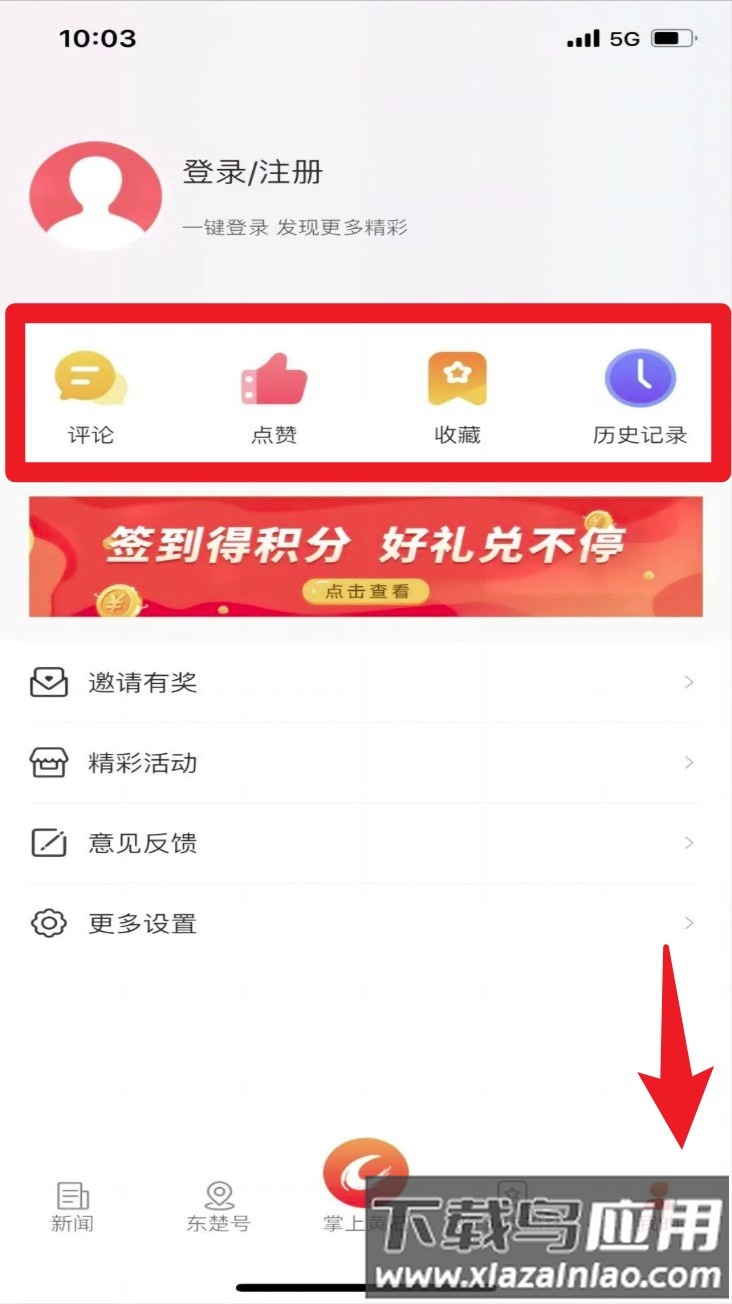Viewport: 732px width, 1304px height.
Task: Switch to the 新闻 tab
Action: [x=72, y=1205]
